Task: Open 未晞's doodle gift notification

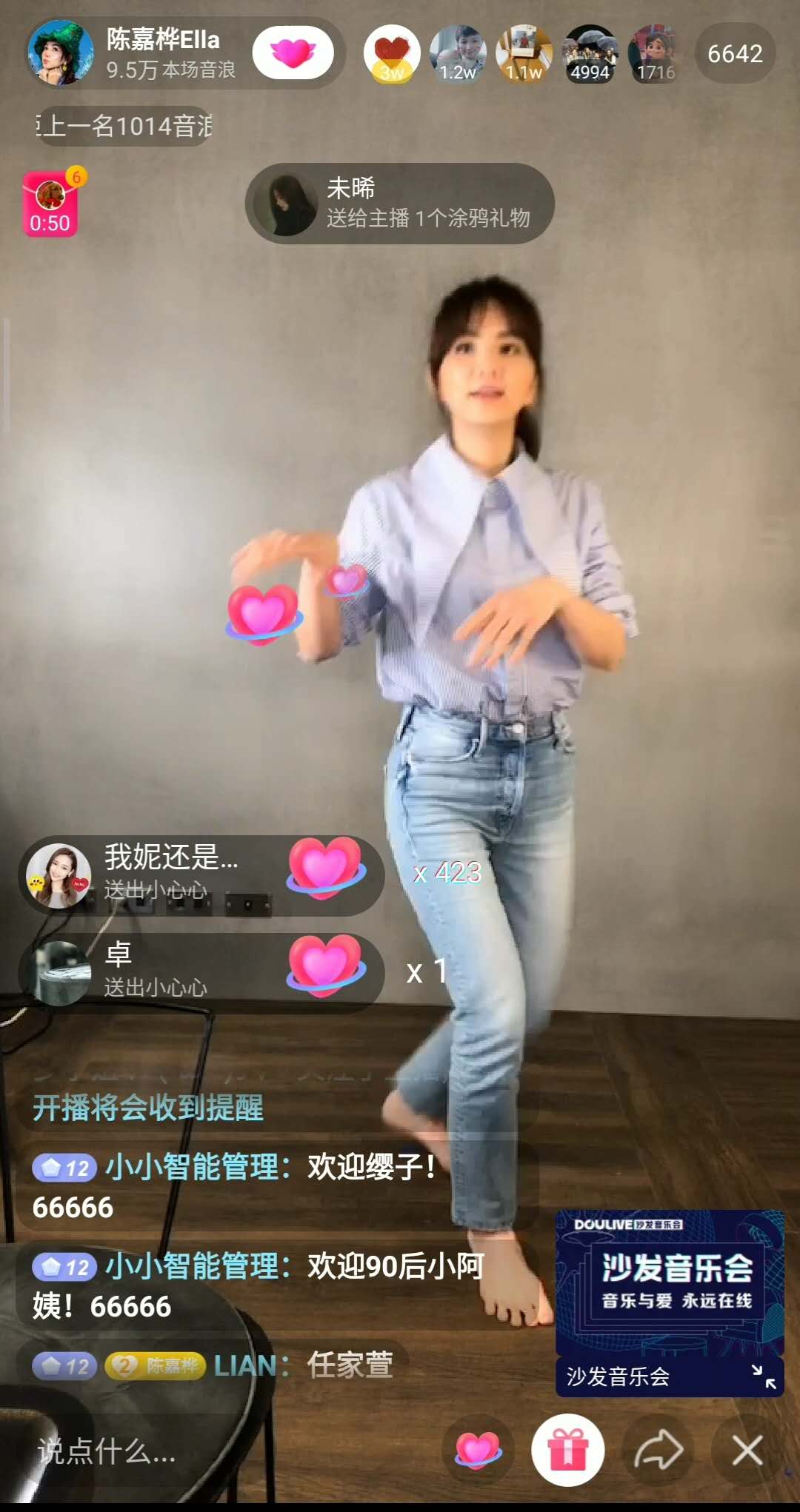Action: tap(400, 204)
